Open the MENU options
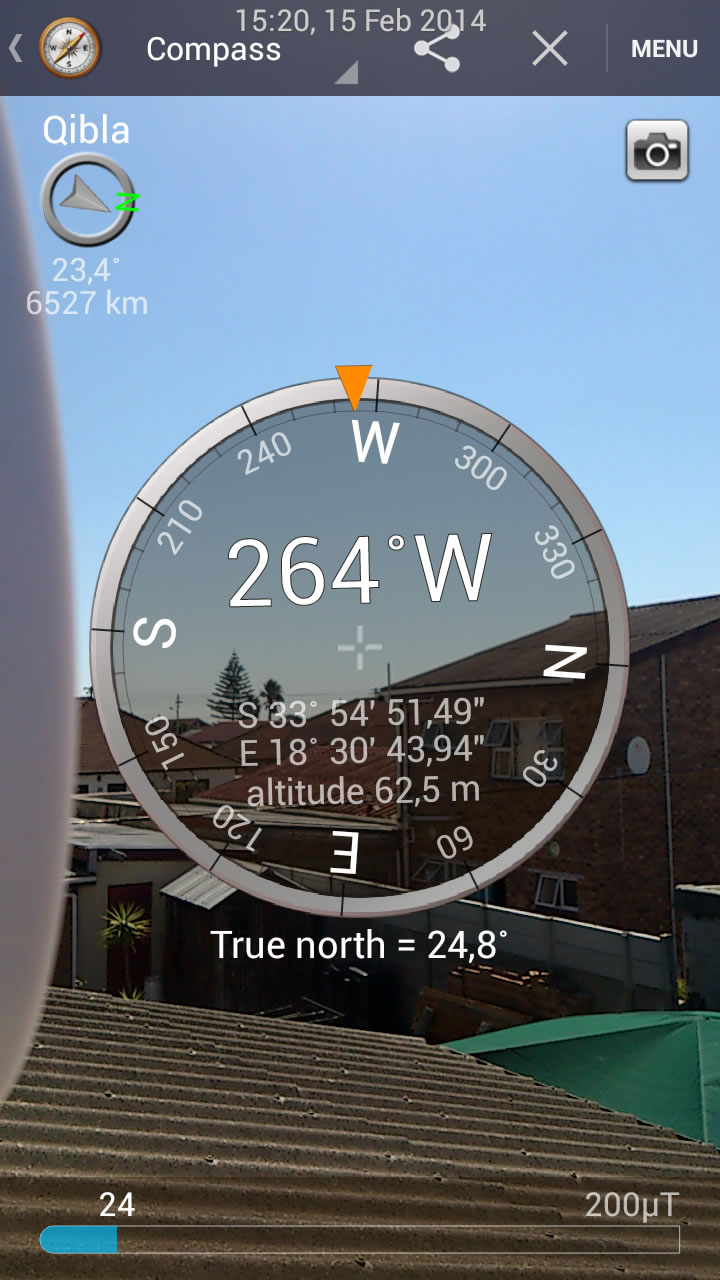Viewport: 720px width, 1280px height. click(x=664, y=49)
